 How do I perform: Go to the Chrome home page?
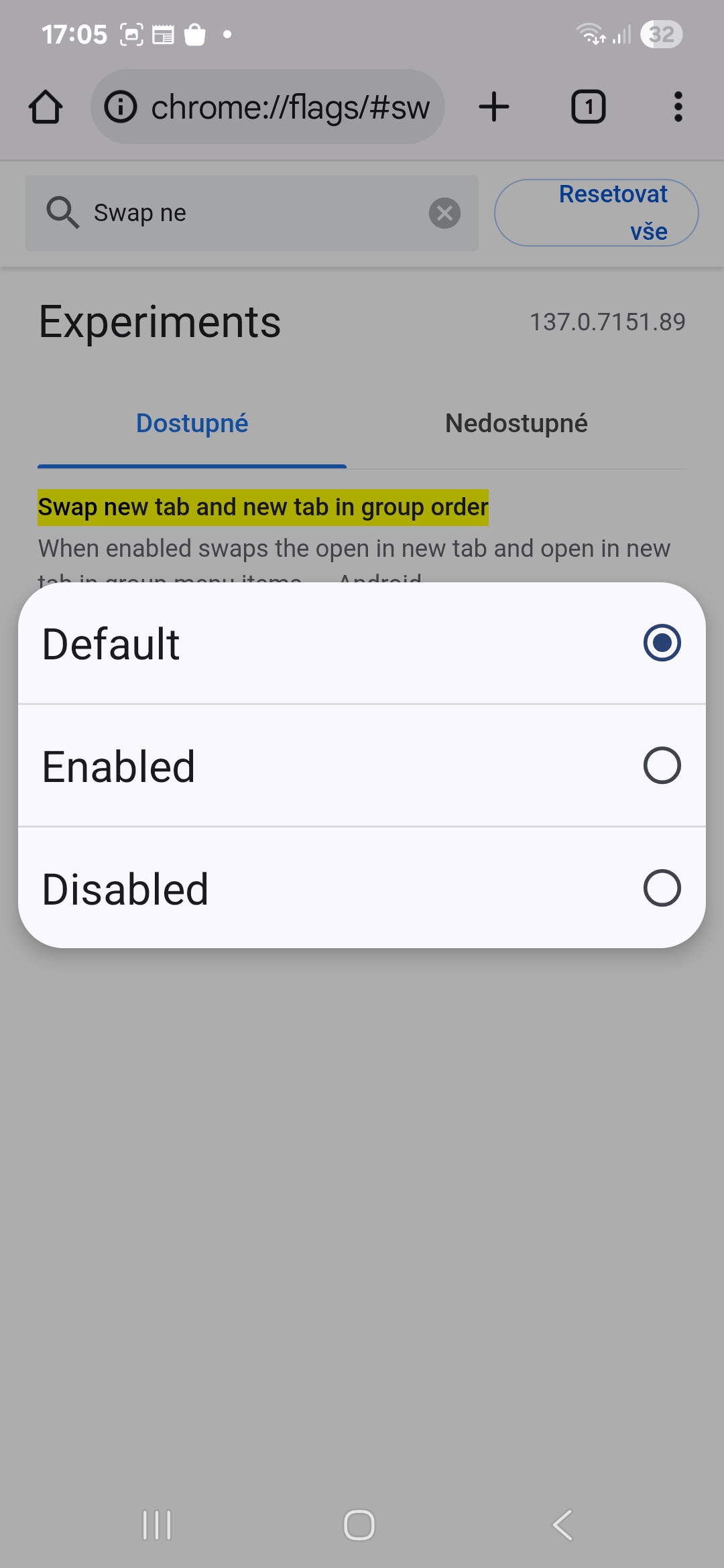[46, 107]
